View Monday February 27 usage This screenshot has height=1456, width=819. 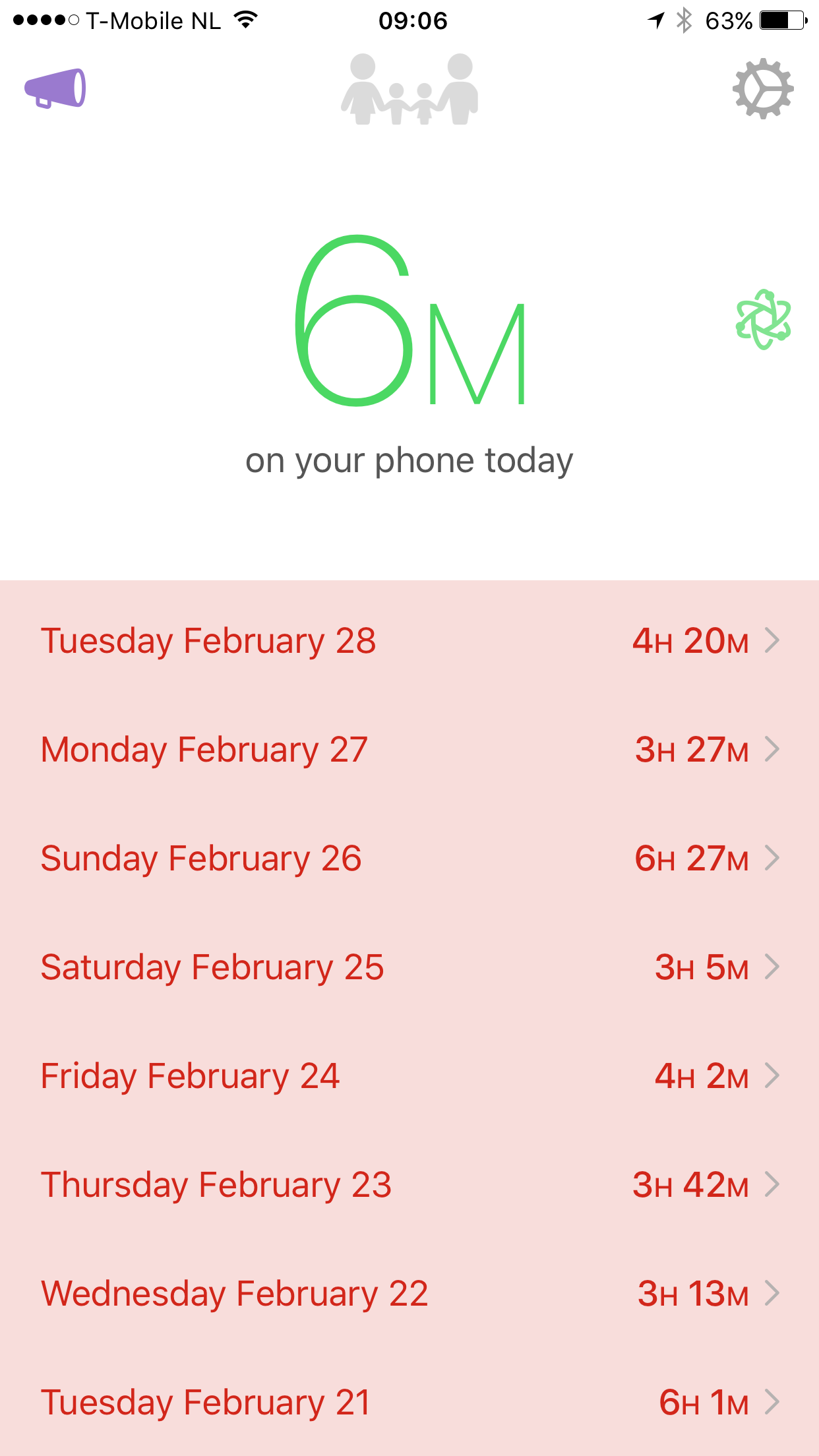pos(409,750)
